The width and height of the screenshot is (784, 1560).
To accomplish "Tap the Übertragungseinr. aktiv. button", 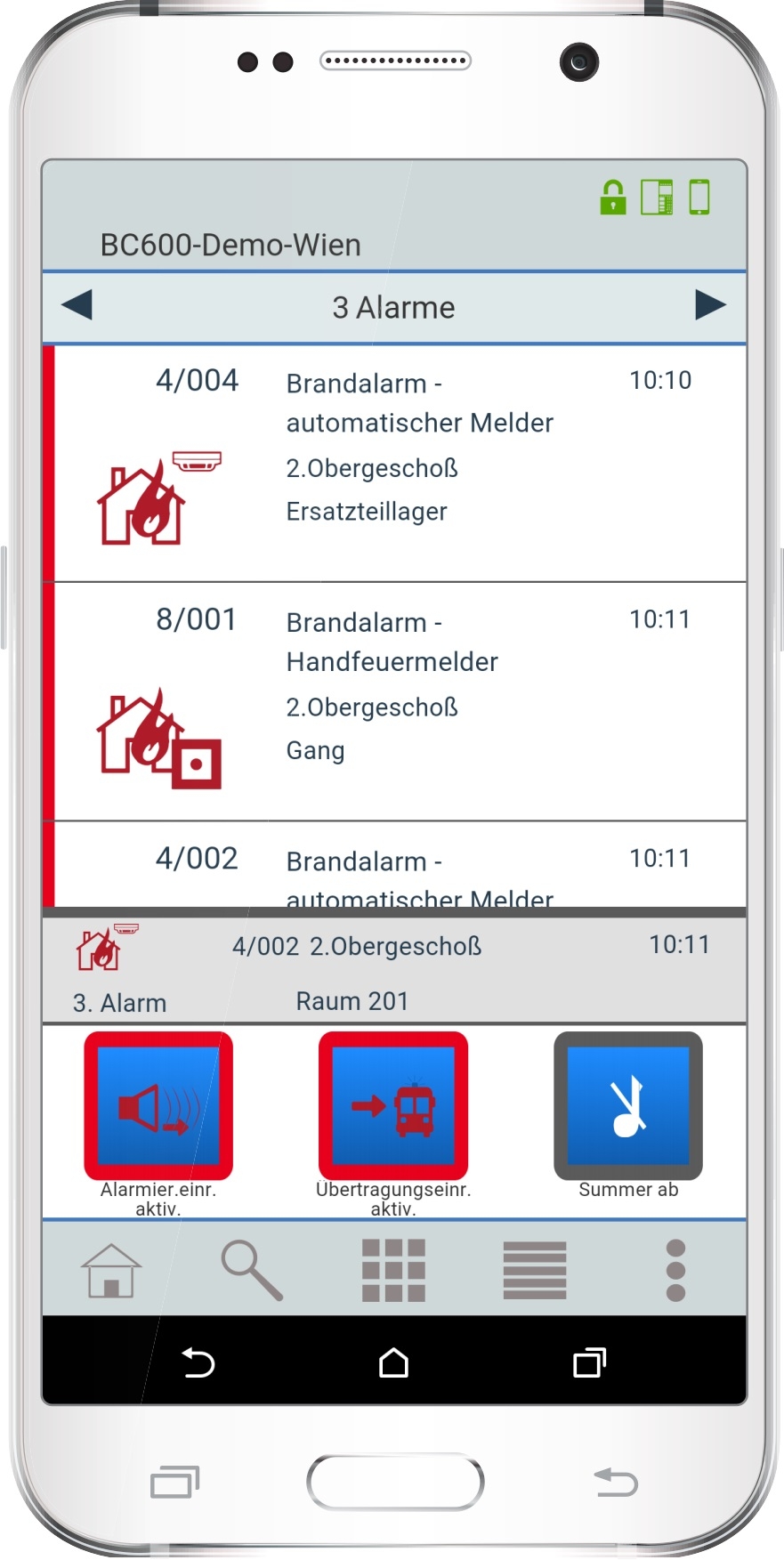I will click(393, 1106).
